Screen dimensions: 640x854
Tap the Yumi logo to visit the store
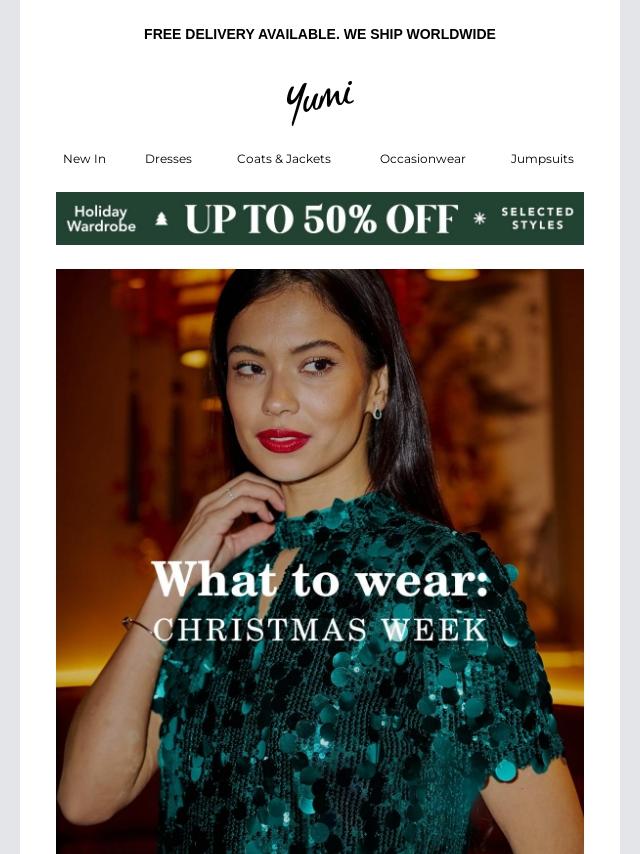coord(320,102)
